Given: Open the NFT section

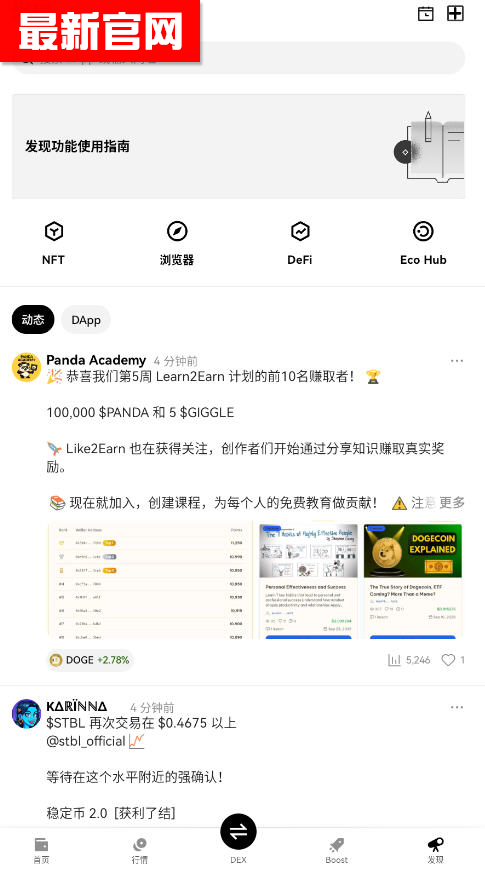Looking at the screenshot, I should point(53,243).
